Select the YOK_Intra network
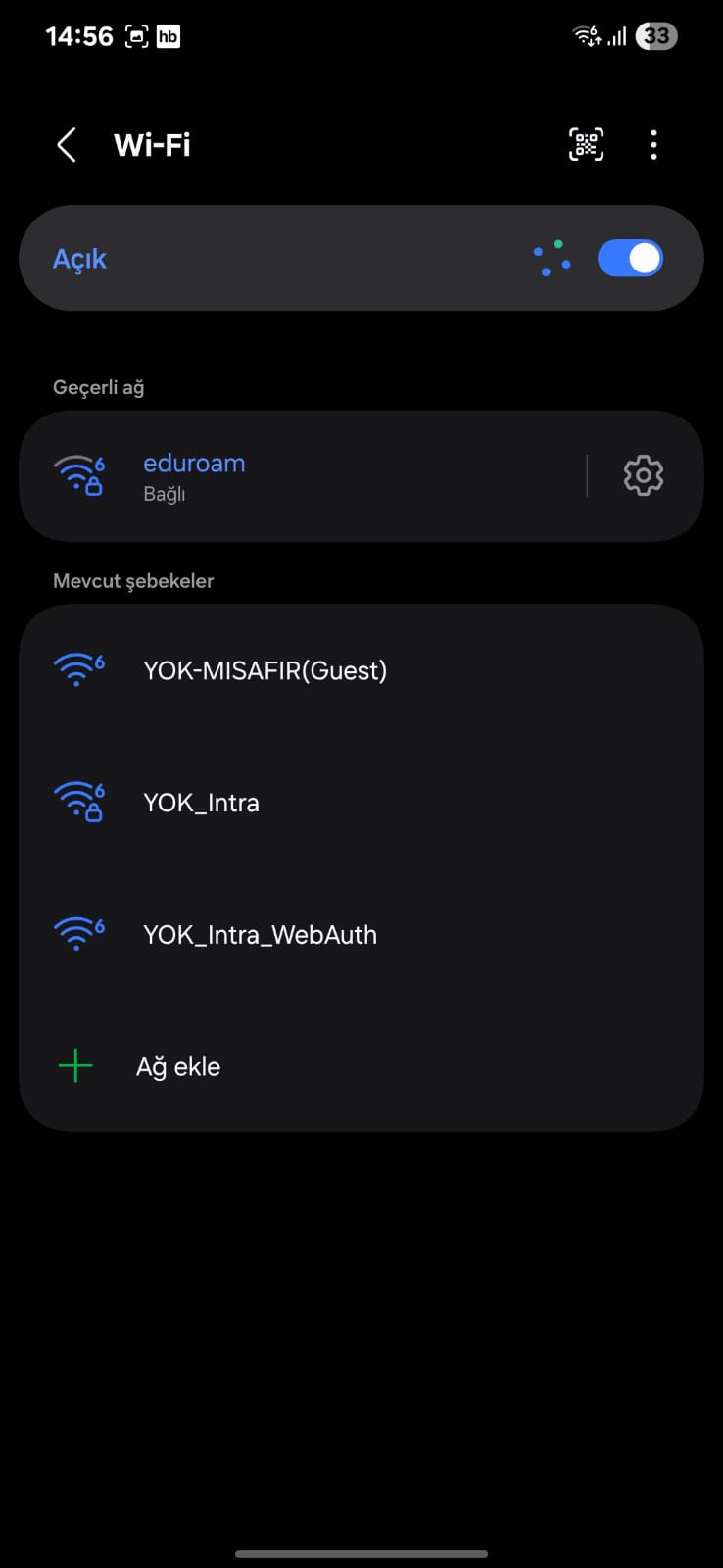 (x=202, y=803)
